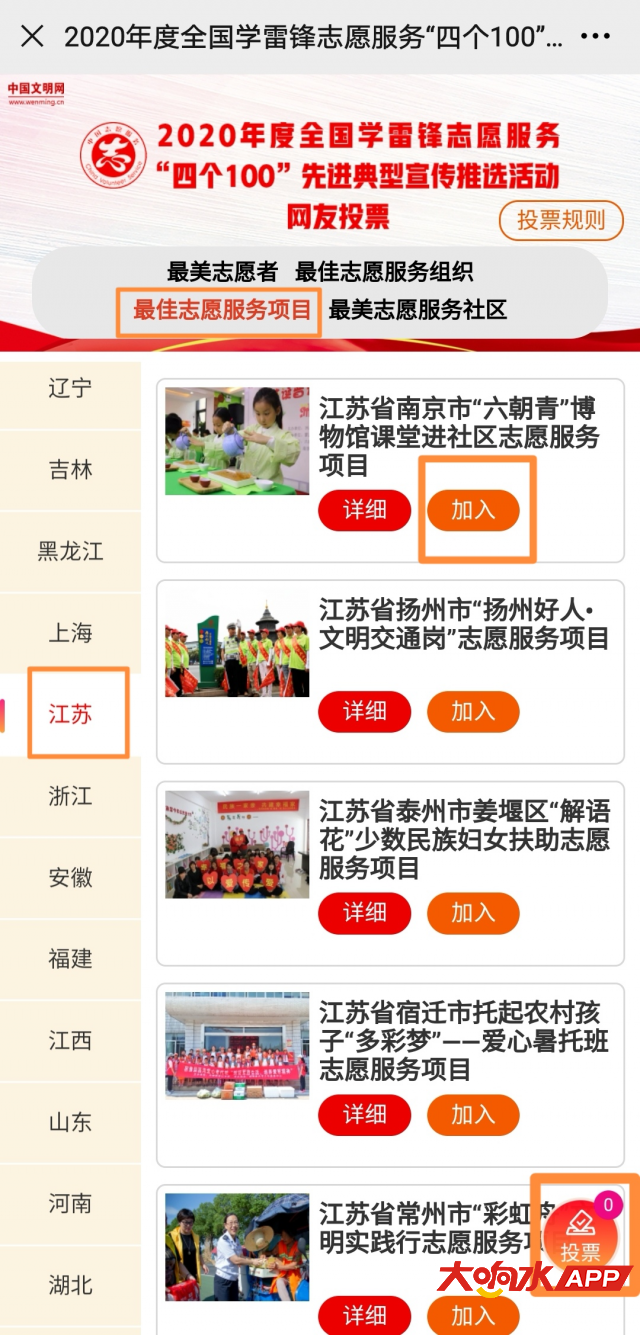Select 上海 in the province list
This screenshot has height=1335, width=640.
(70, 633)
